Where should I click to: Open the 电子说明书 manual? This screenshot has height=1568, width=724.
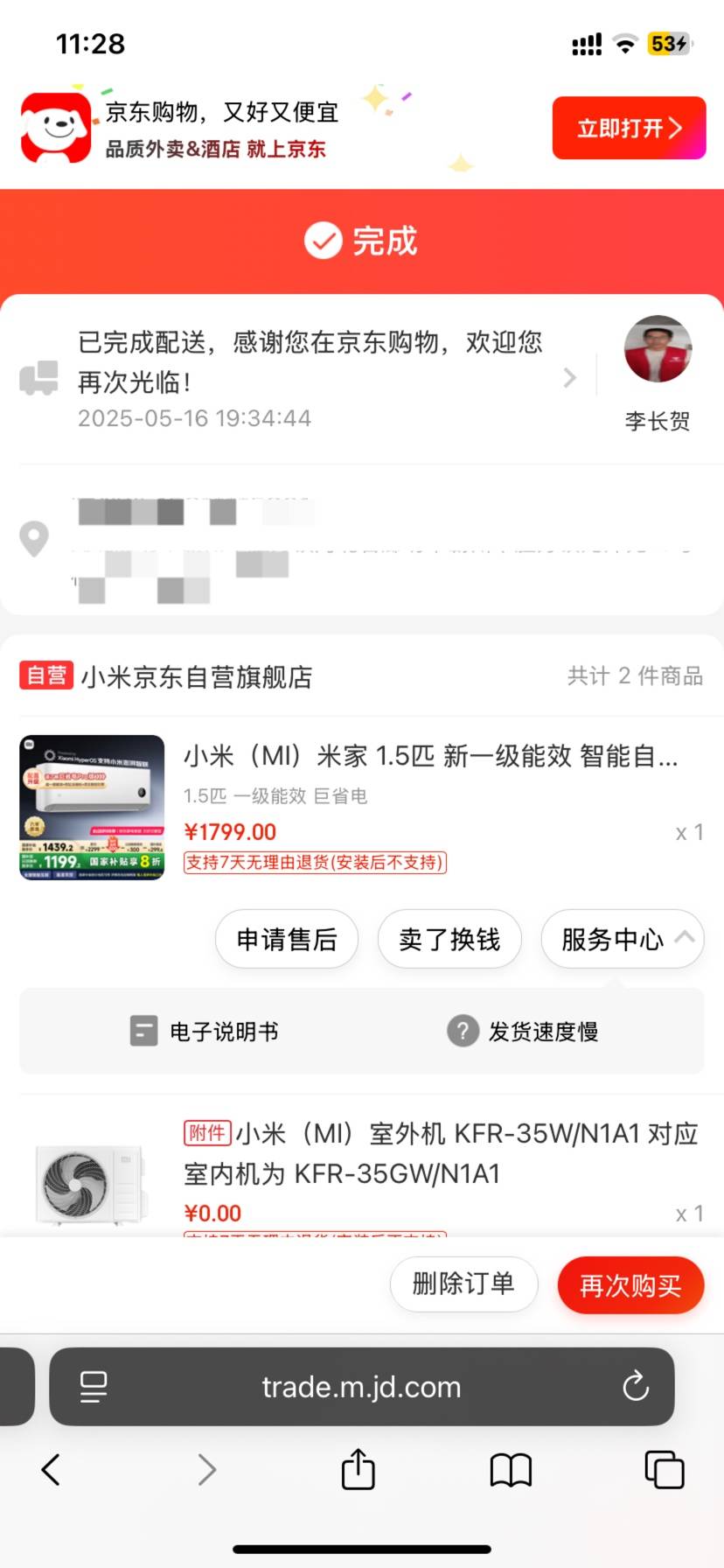click(x=205, y=1032)
